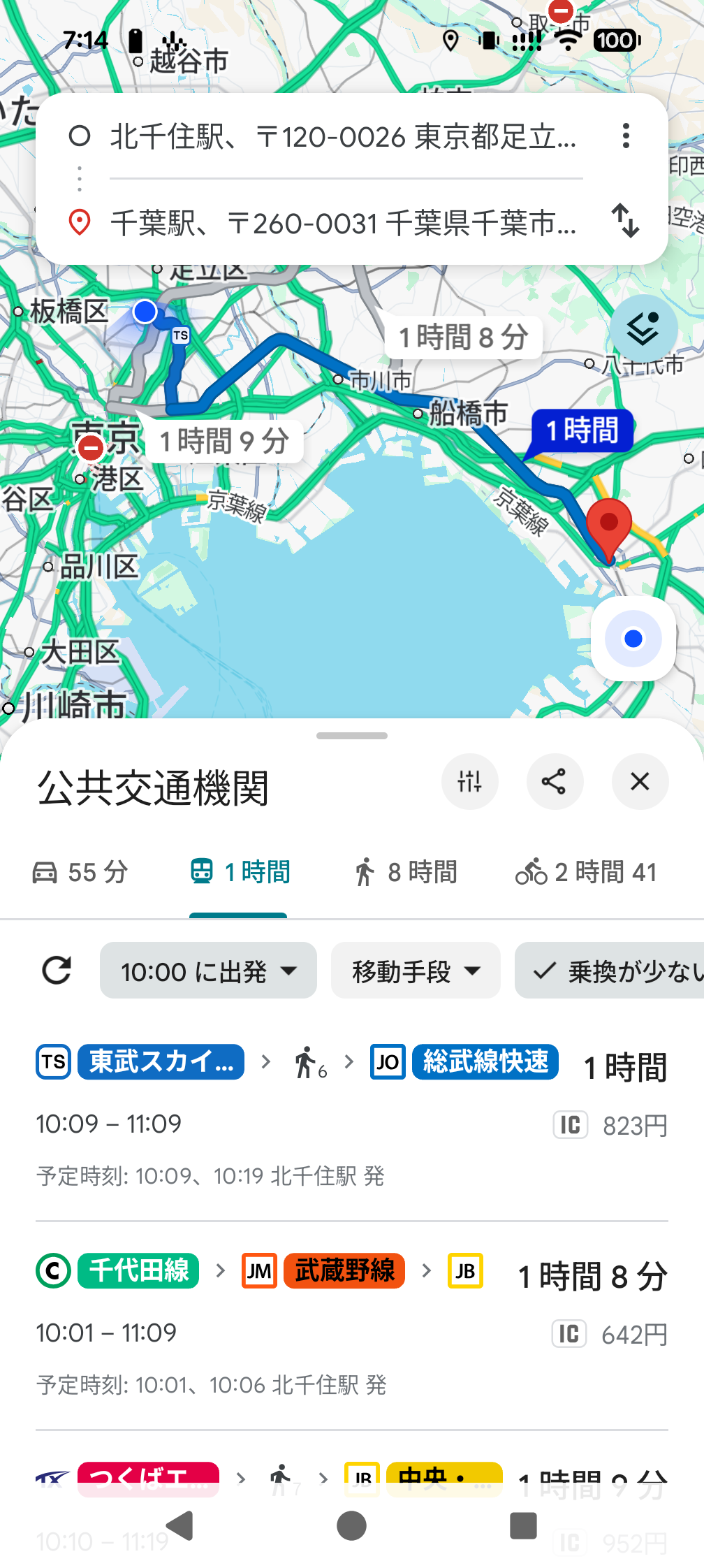Center map on my location
Viewport: 704px width, 1568px height.
pyautogui.click(x=633, y=639)
